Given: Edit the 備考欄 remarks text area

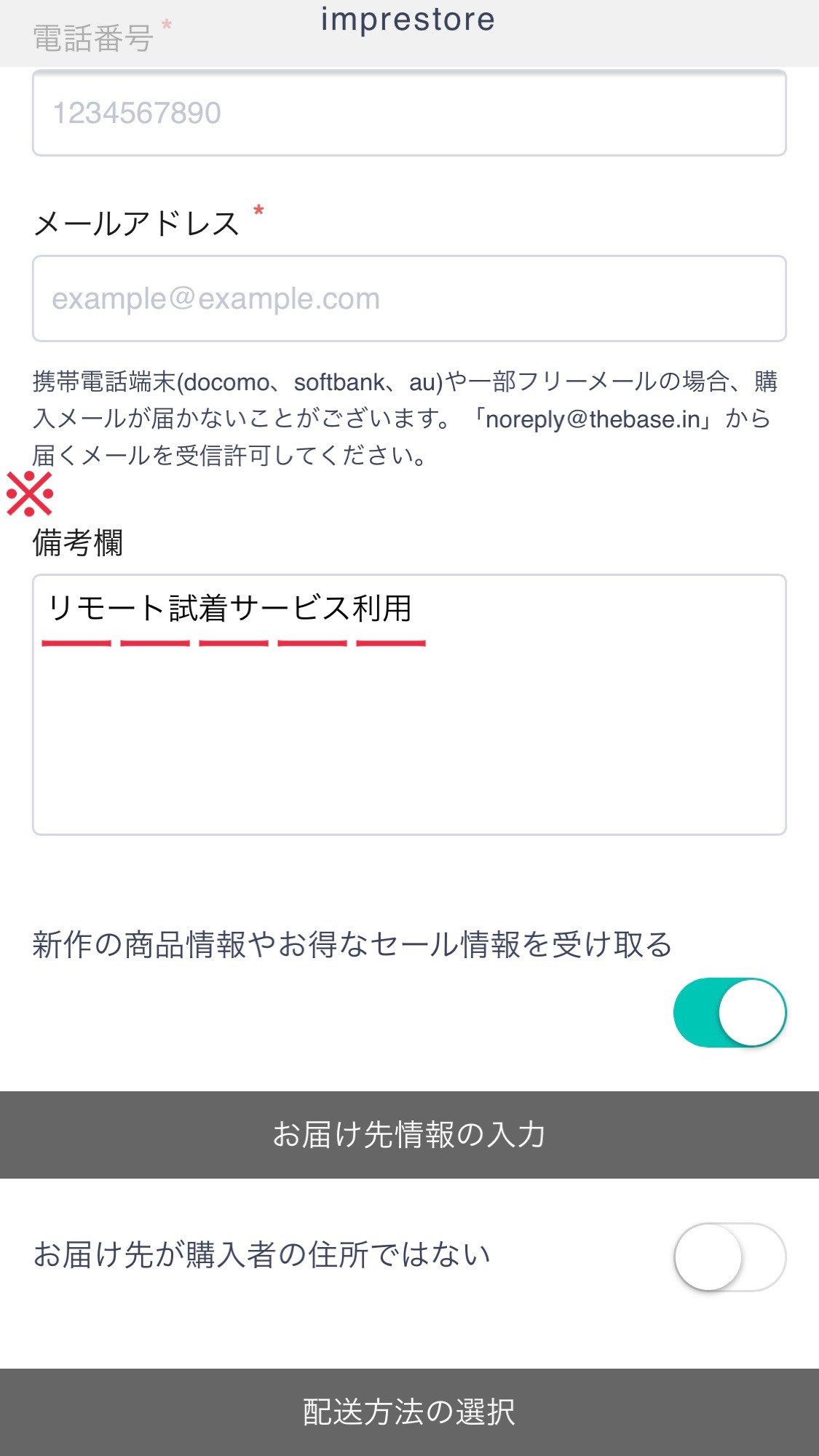Looking at the screenshot, I should [409, 705].
